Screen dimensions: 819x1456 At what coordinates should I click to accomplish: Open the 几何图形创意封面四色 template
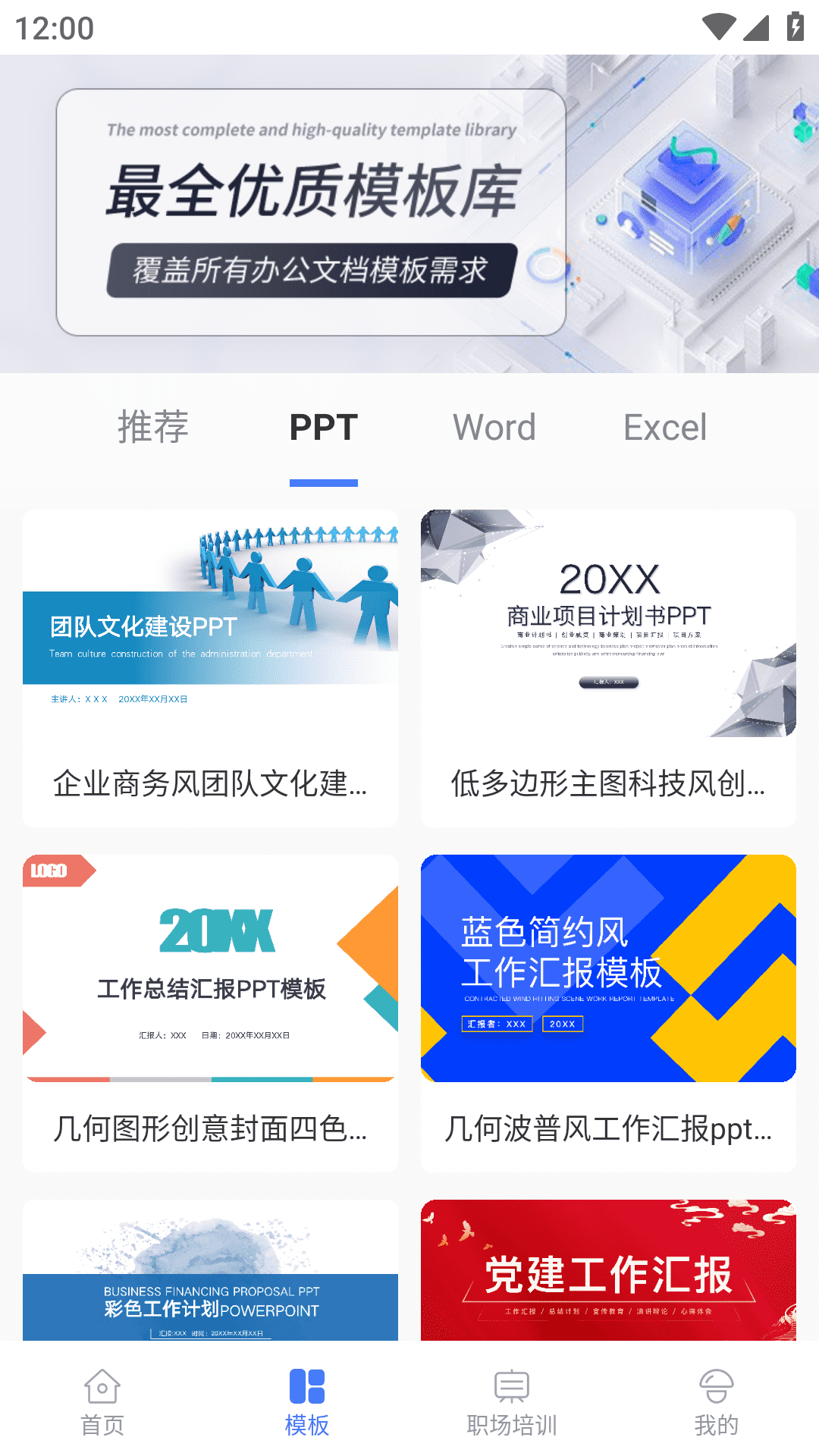tap(210, 1012)
